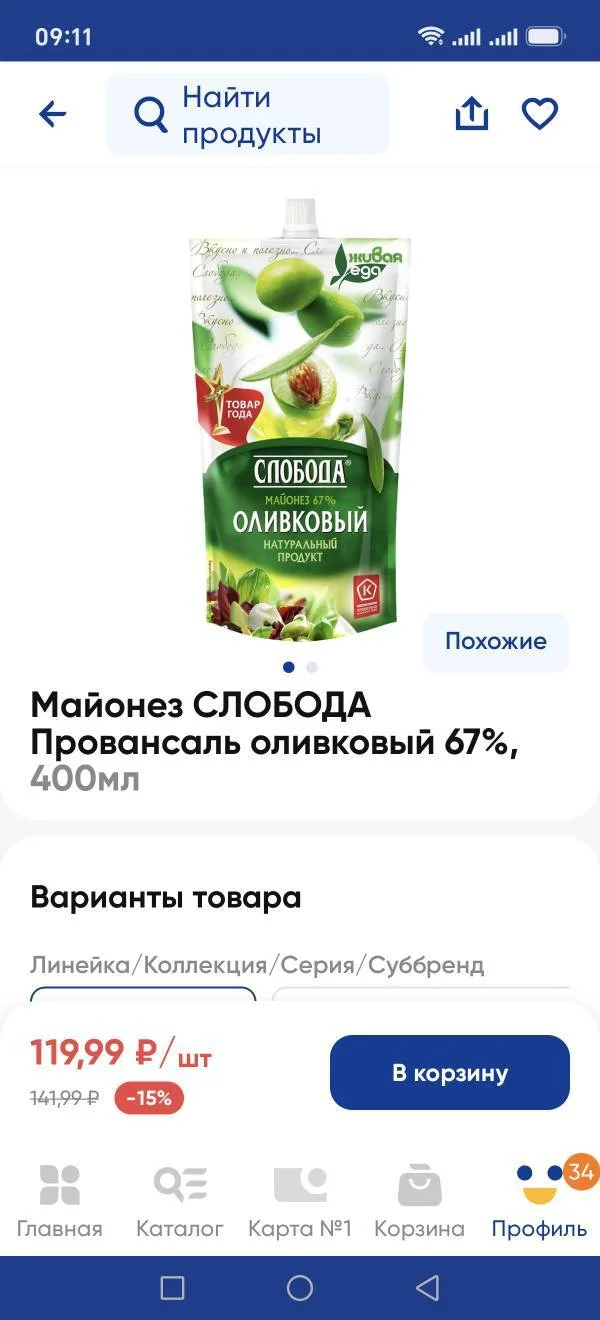Viewport: 600px width, 1320px height.
Task: Open the Каталог tab
Action: 180,1201
